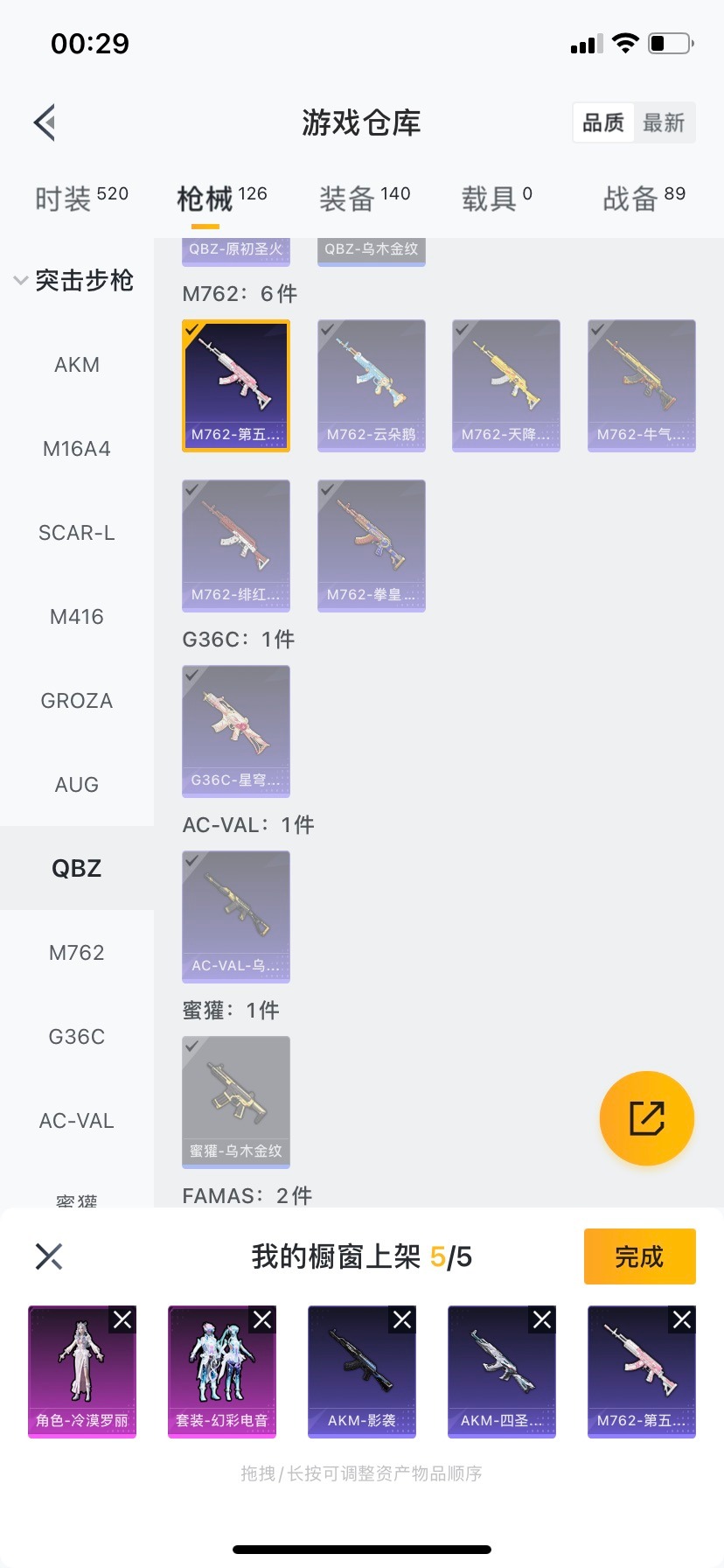Select M416 in the sidebar
Viewport: 724px width, 1568px height.
pos(77,617)
